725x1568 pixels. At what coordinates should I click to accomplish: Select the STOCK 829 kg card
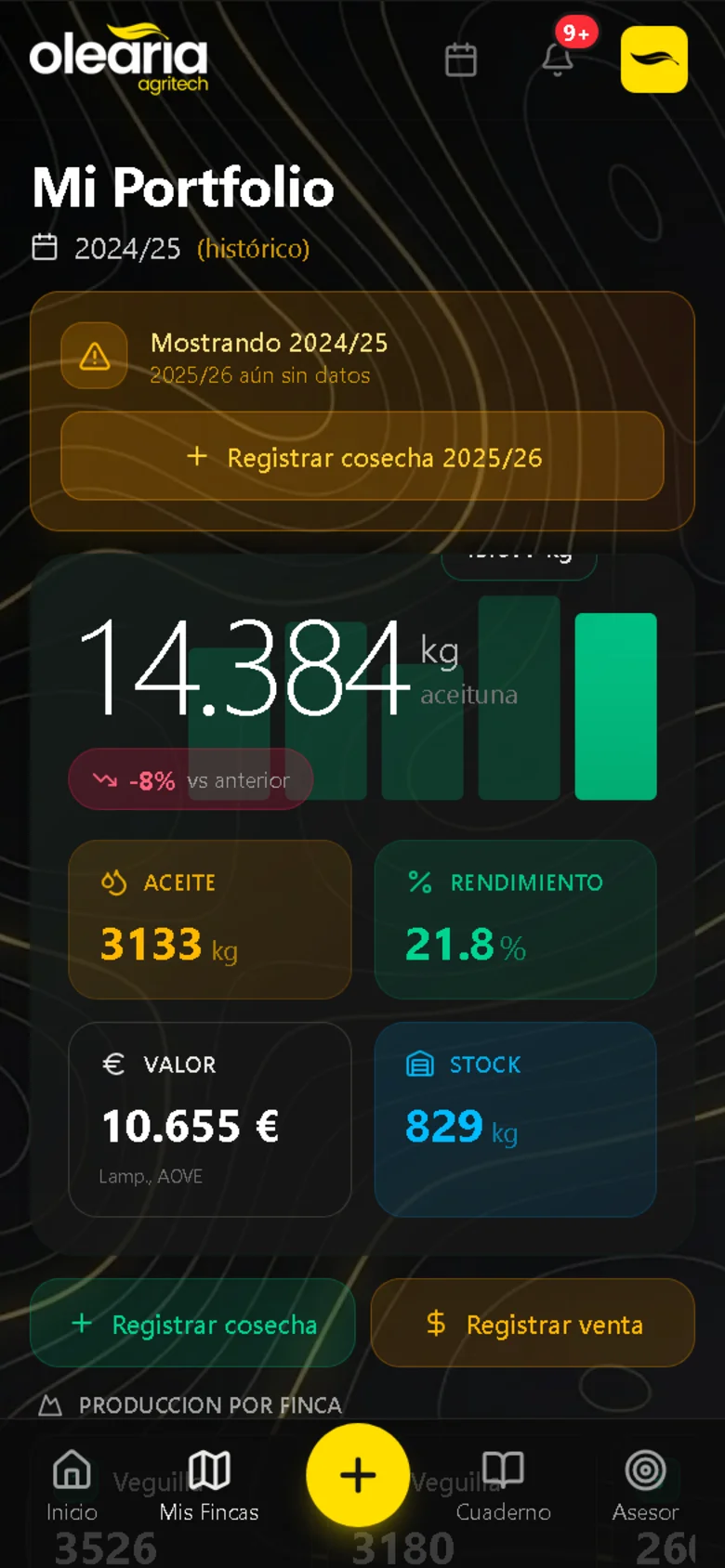point(515,1118)
